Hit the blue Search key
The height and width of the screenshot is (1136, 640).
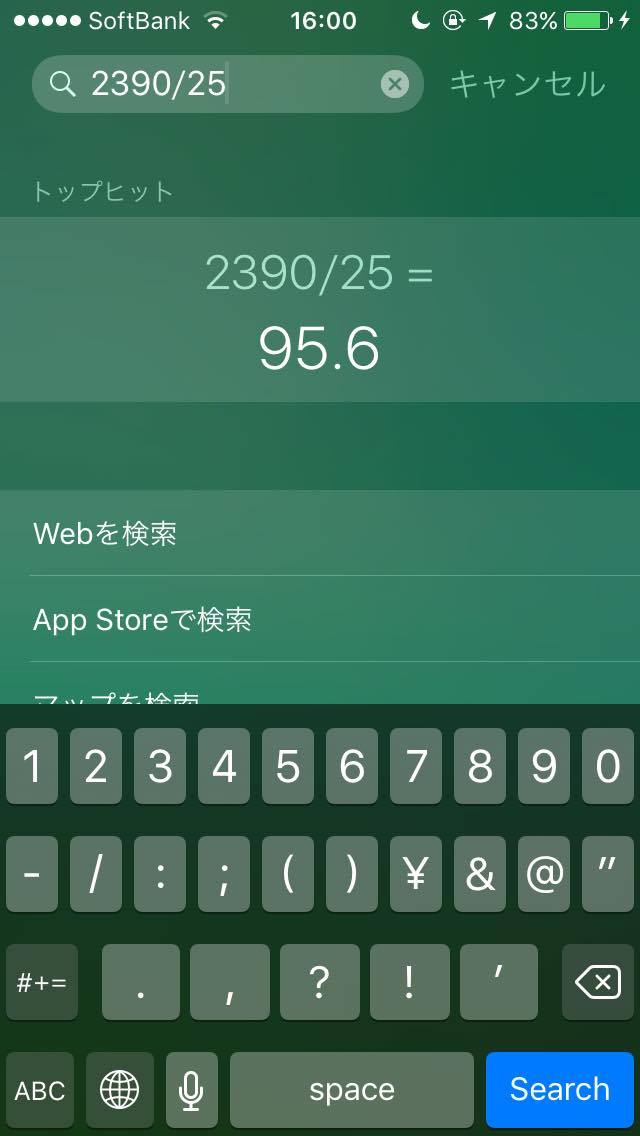pos(560,1089)
